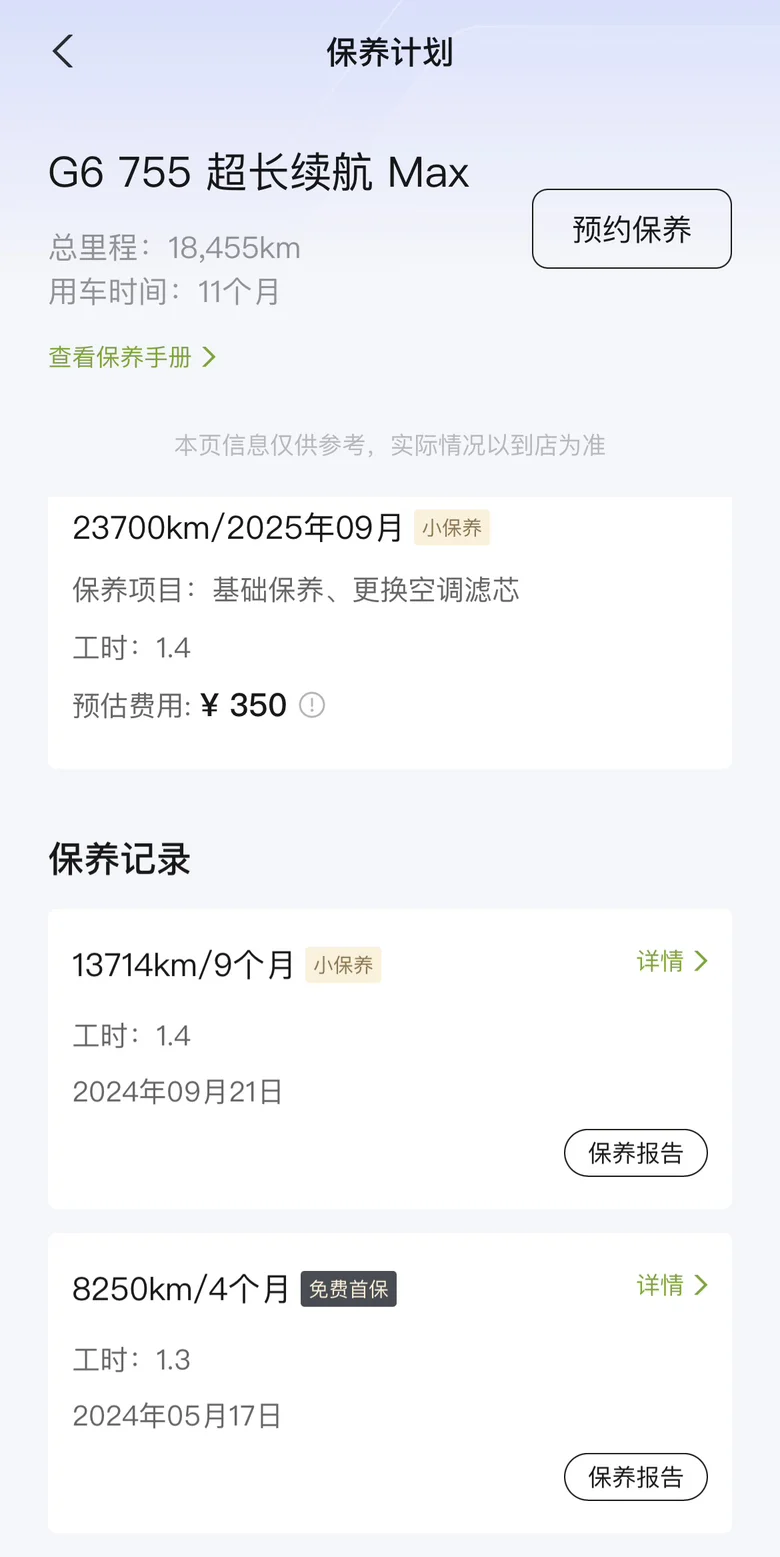View 保养报告 for the 2024年05月17日 record
The image size is (780, 1557).
coord(636,1477)
